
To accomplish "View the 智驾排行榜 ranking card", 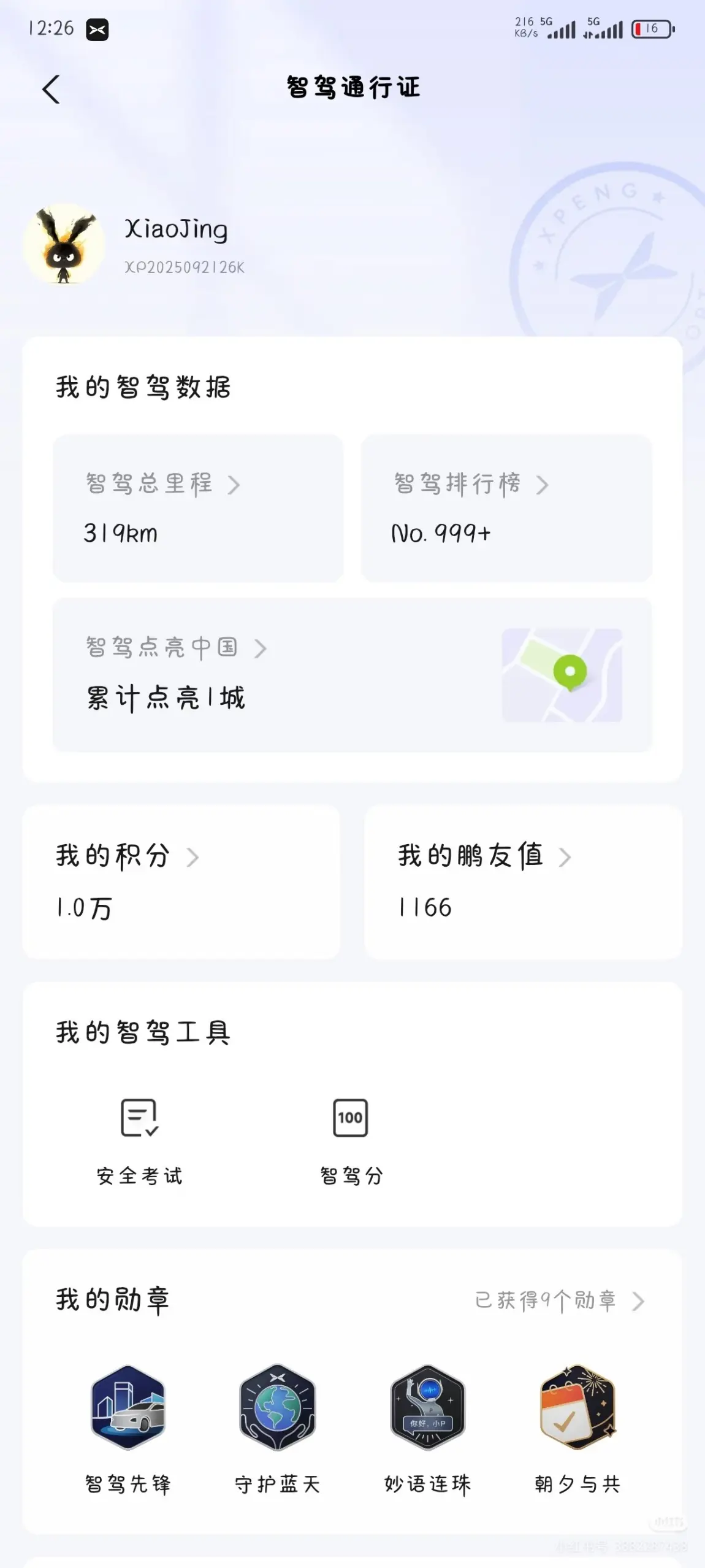I will tap(506, 508).
